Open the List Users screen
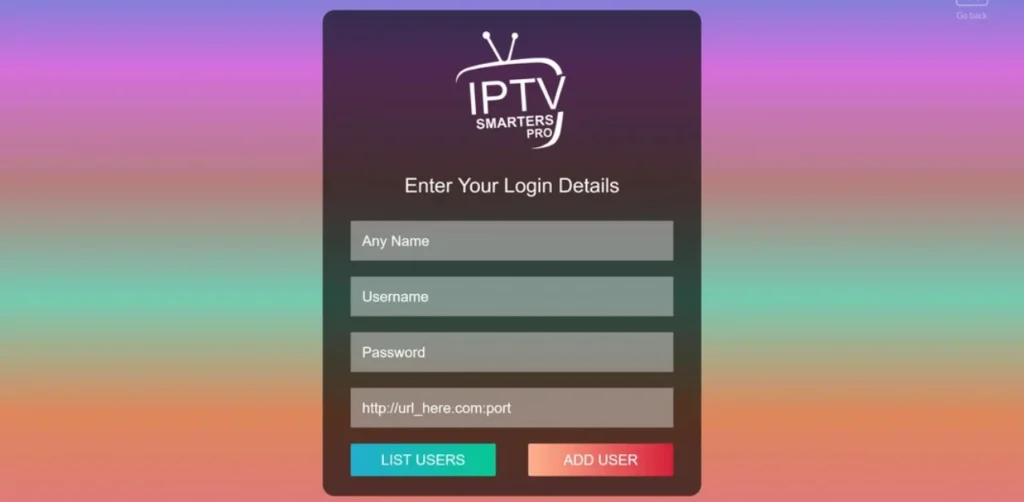The width and height of the screenshot is (1024, 502). tap(422, 460)
